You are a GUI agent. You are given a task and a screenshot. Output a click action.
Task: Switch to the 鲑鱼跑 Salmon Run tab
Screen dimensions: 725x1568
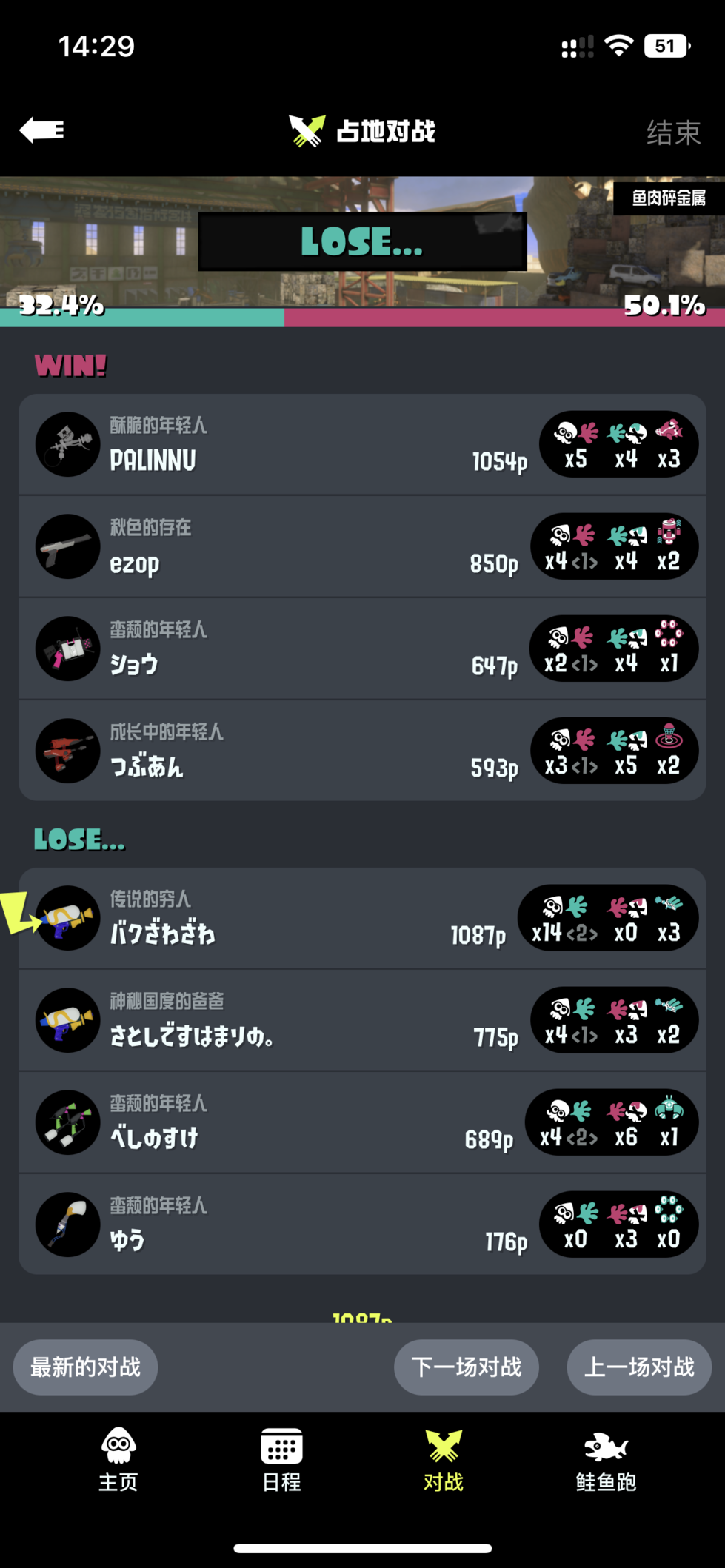point(606,1460)
